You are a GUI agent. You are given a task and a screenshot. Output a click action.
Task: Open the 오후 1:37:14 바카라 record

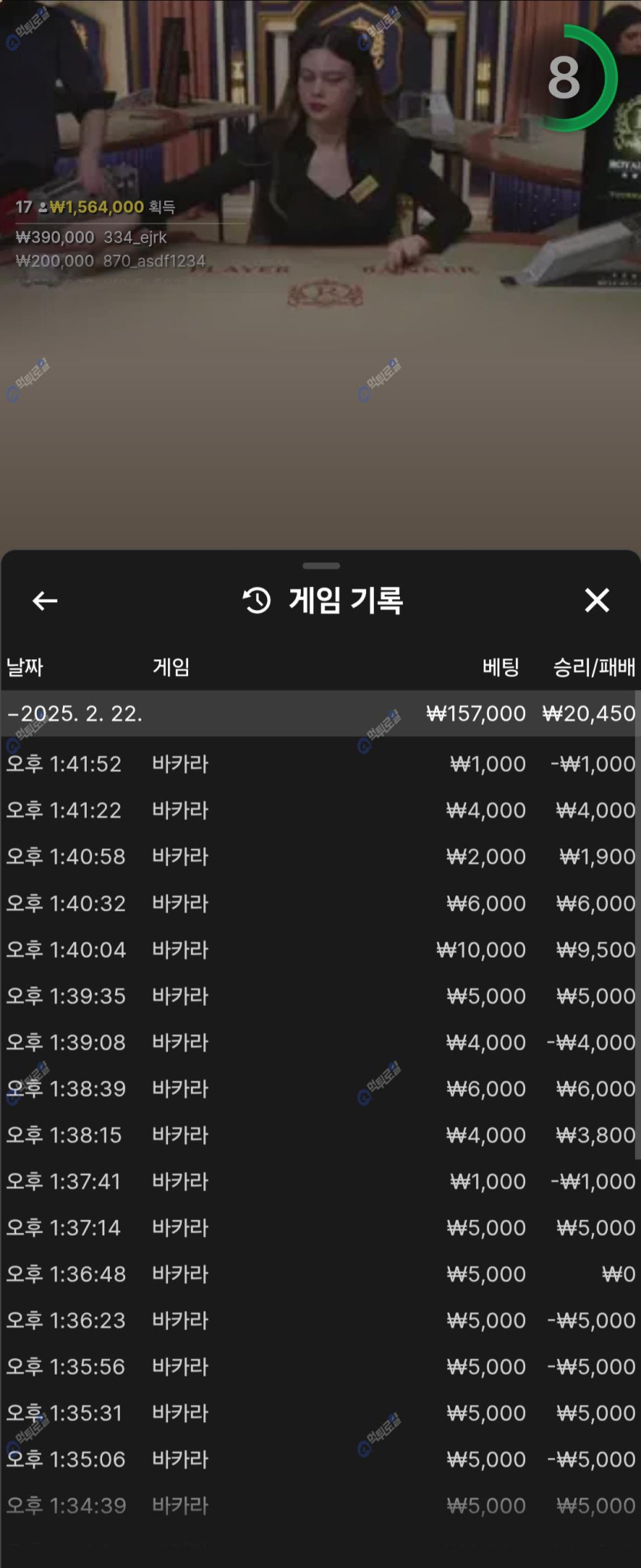[x=319, y=1228]
